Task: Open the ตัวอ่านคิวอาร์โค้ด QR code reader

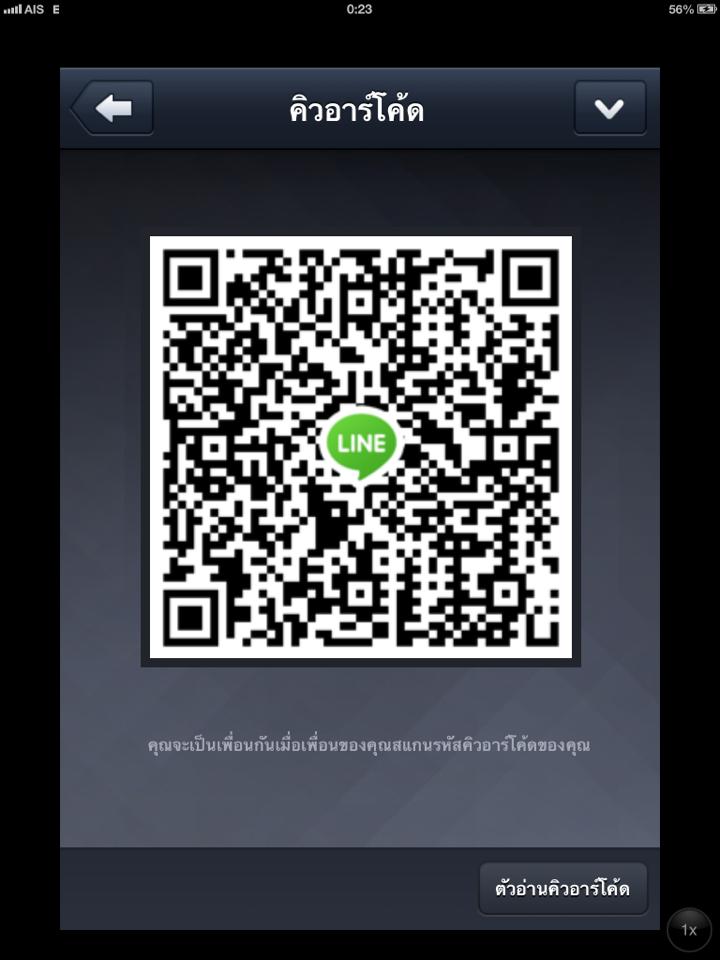Action: click(x=562, y=888)
